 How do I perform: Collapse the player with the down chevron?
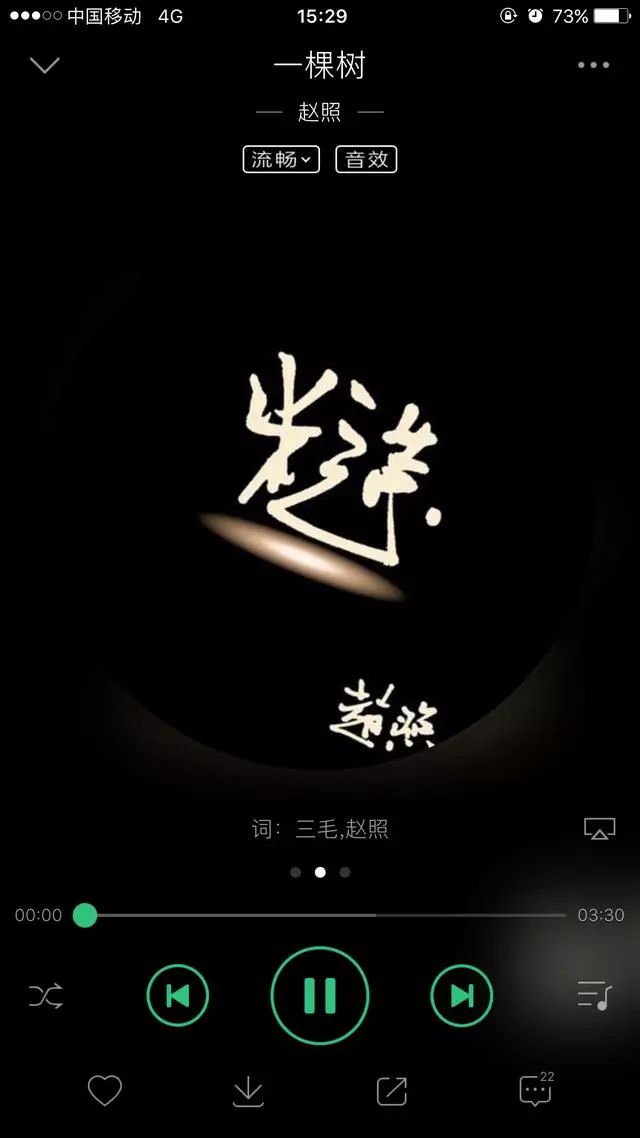point(44,65)
